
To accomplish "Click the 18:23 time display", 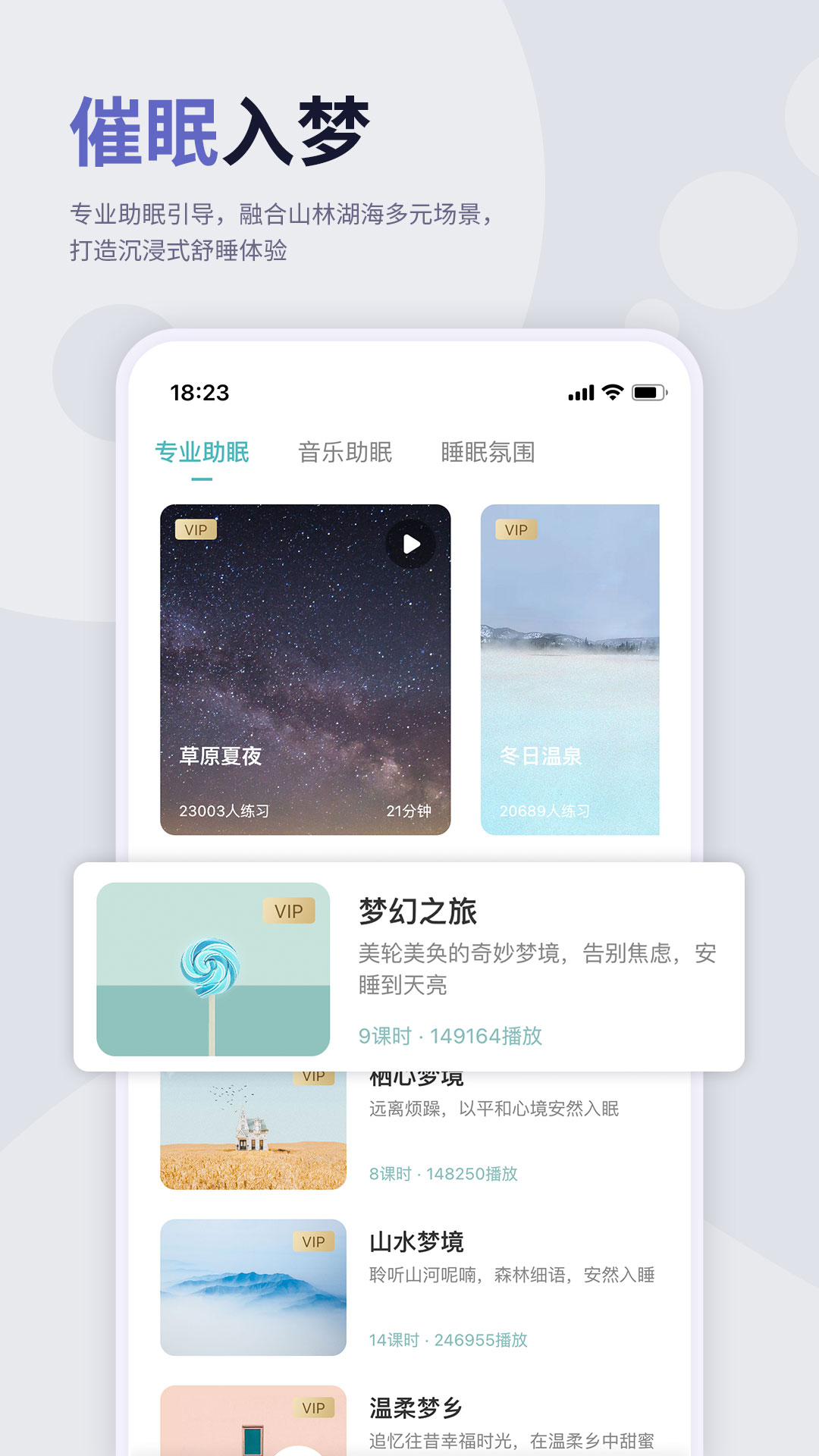I will (199, 394).
